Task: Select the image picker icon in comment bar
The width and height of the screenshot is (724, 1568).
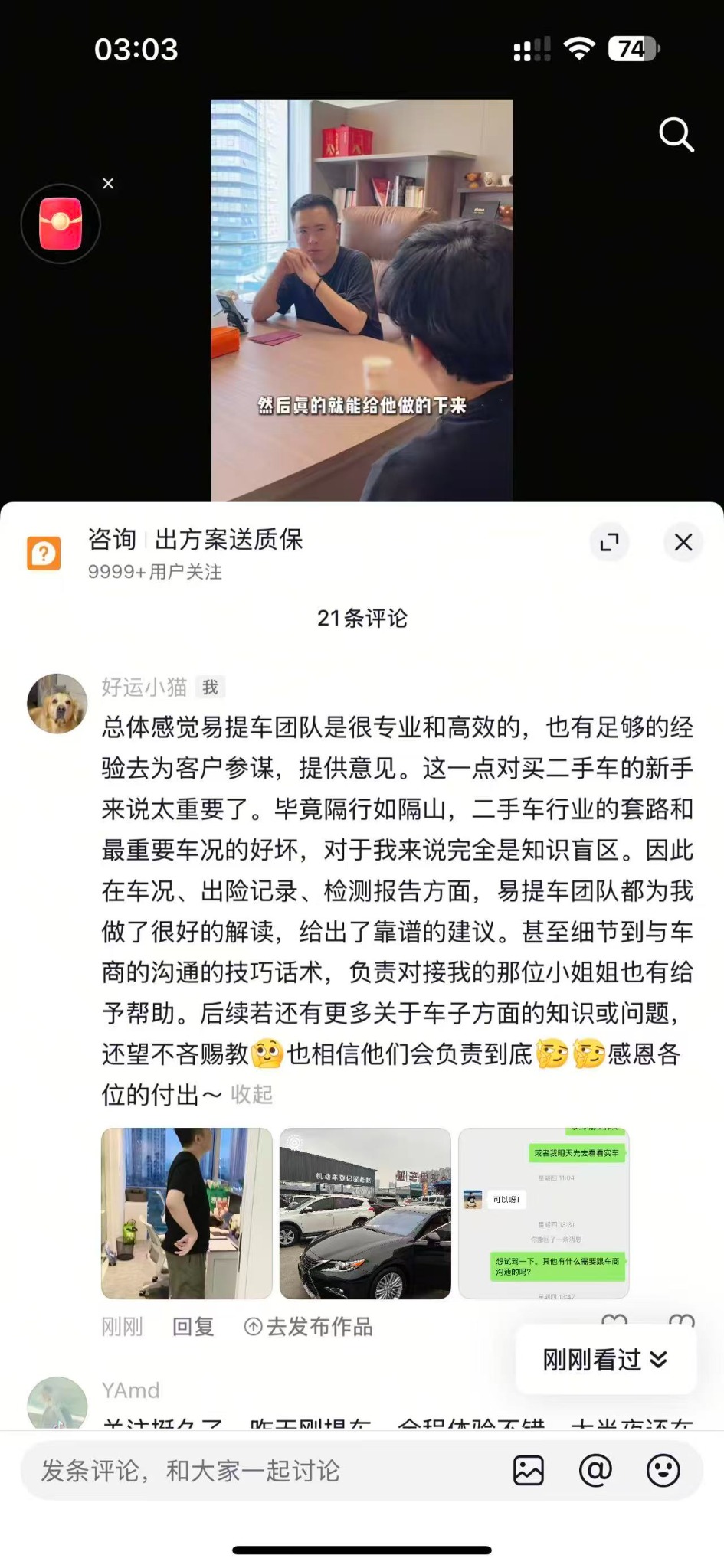Action: point(529,1469)
